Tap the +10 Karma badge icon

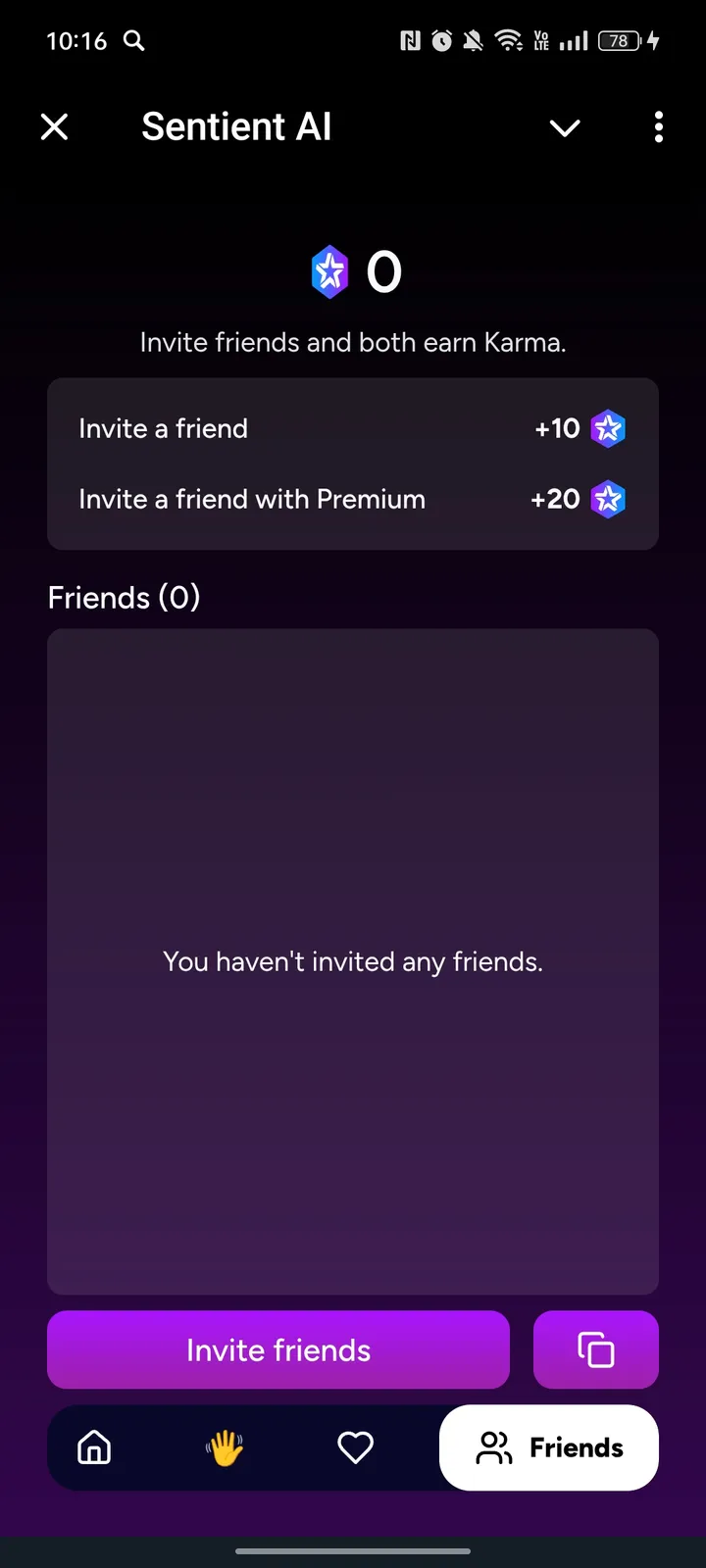click(608, 428)
